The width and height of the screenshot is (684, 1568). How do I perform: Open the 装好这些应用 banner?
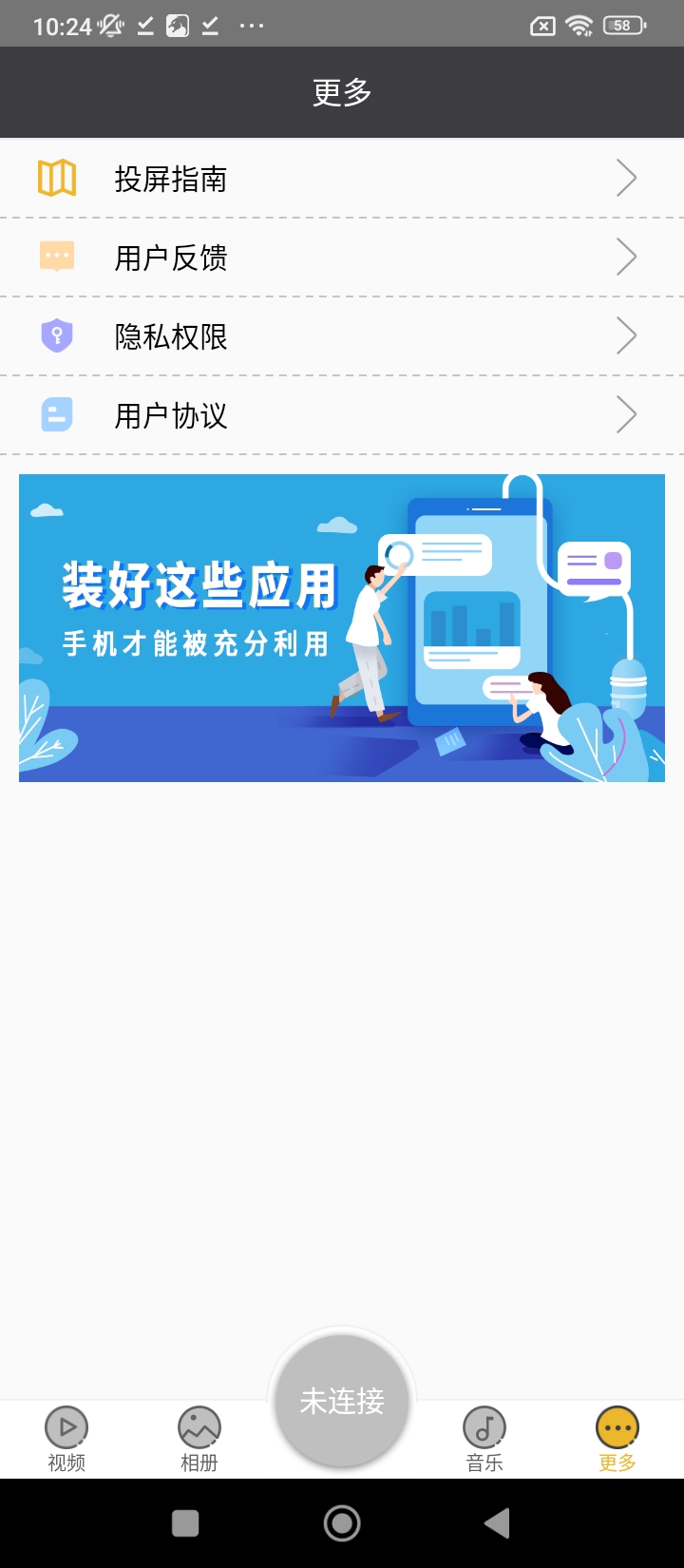tap(342, 628)
